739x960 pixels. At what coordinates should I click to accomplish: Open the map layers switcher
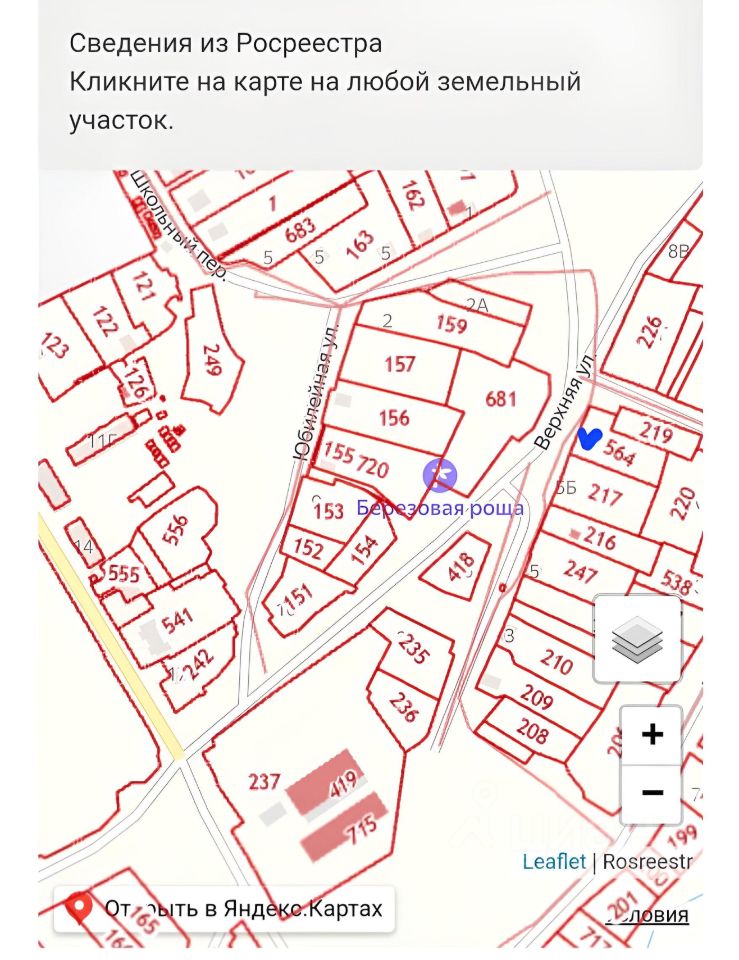pyautogui.click(x=637, y=638)
